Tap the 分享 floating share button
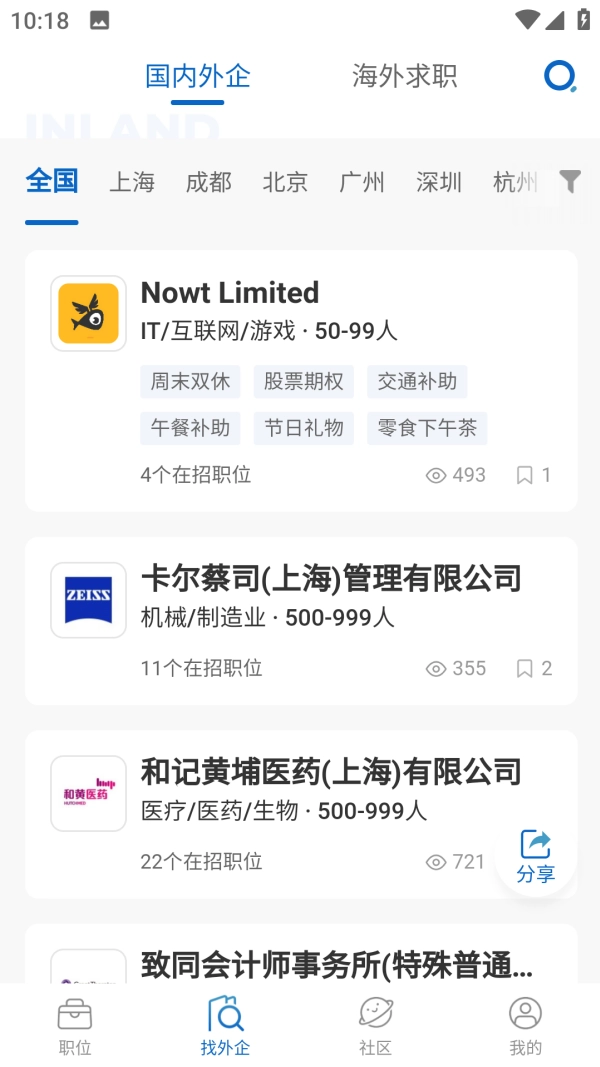 (536, 857)
